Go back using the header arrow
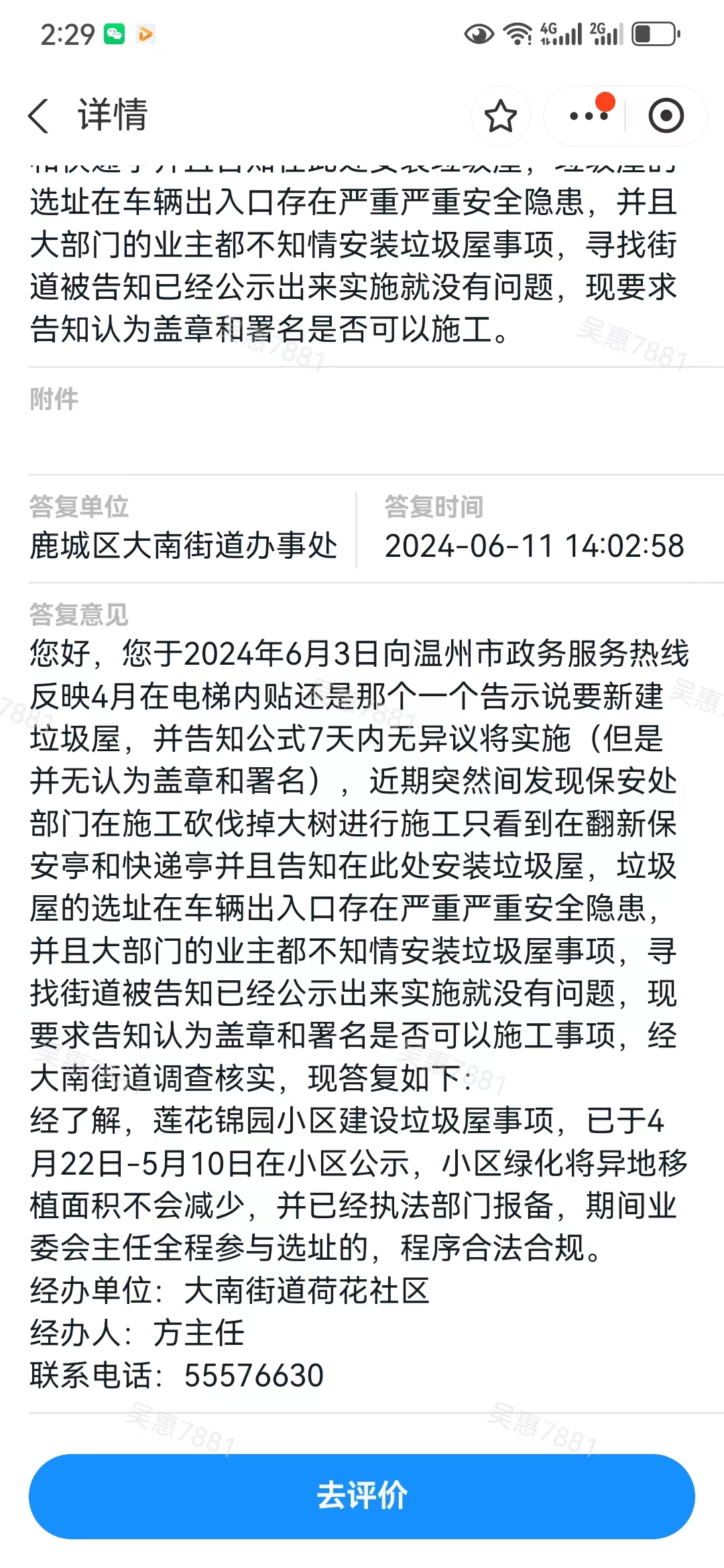The image size is (724, 1568). tap(39, 116)
